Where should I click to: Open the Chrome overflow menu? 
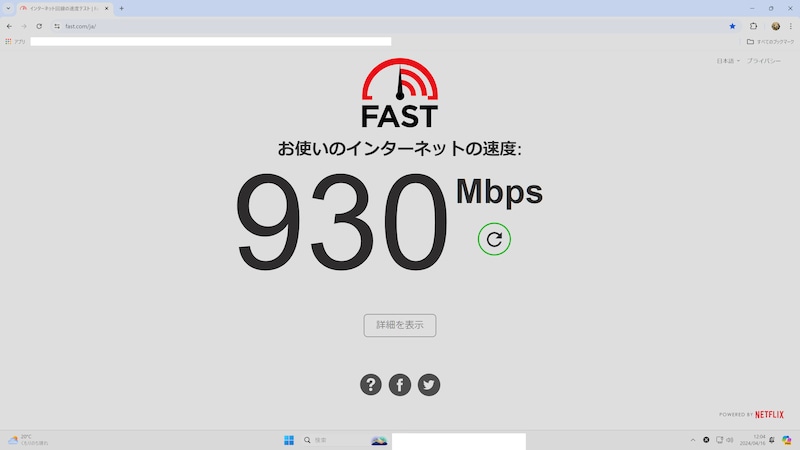point(790,26)
